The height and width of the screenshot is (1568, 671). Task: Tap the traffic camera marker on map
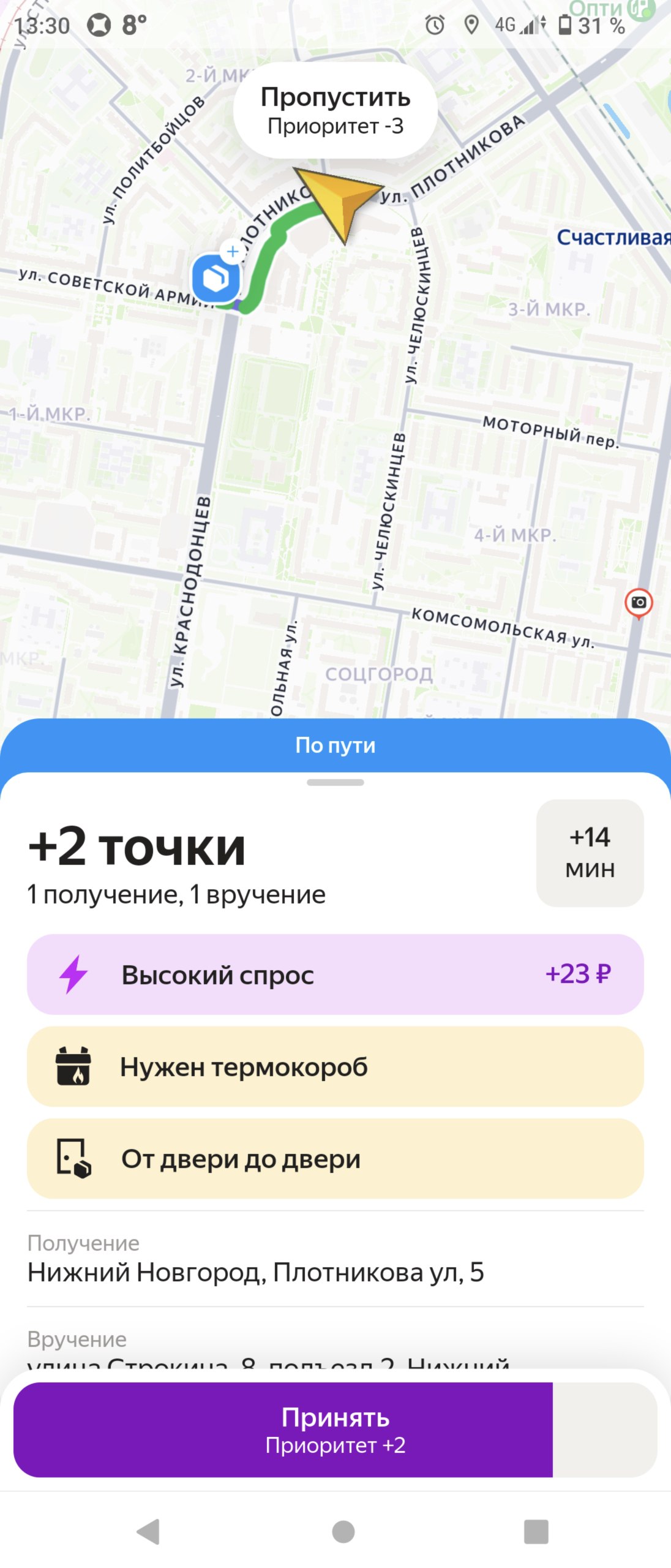pyautogui.click(x=638, y=603)
